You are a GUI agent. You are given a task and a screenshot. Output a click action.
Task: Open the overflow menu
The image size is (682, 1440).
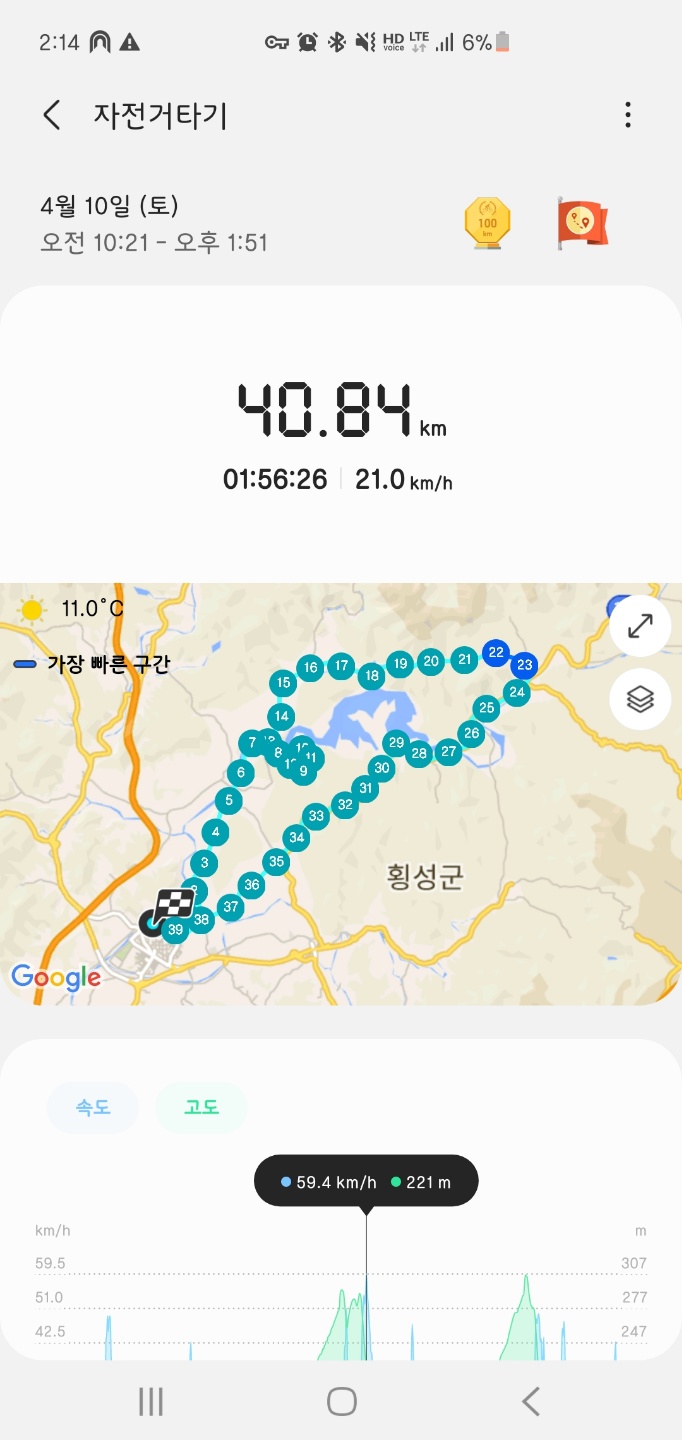pos(628,115)
